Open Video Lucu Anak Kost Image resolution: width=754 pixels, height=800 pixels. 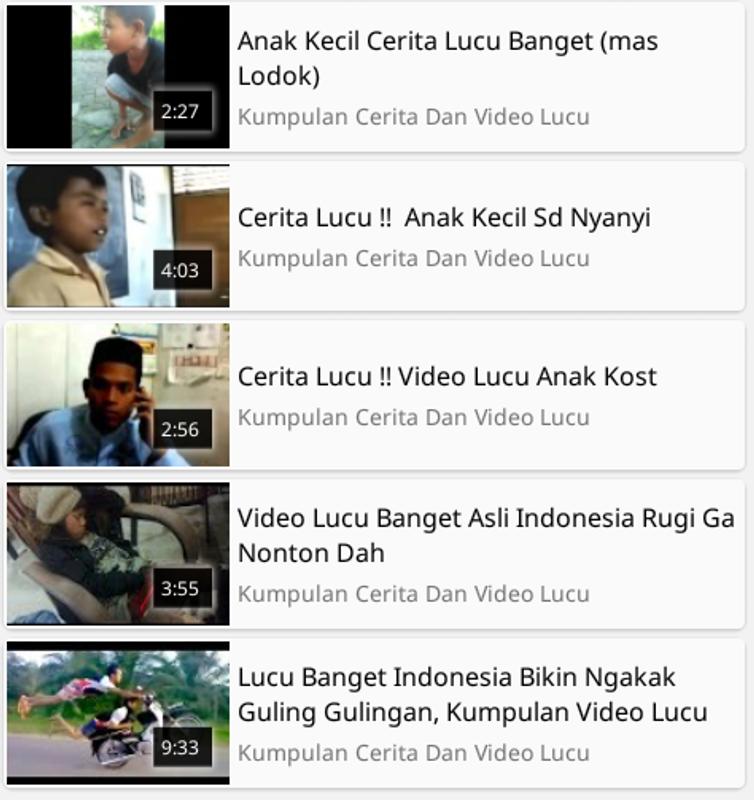click(446, 377)
